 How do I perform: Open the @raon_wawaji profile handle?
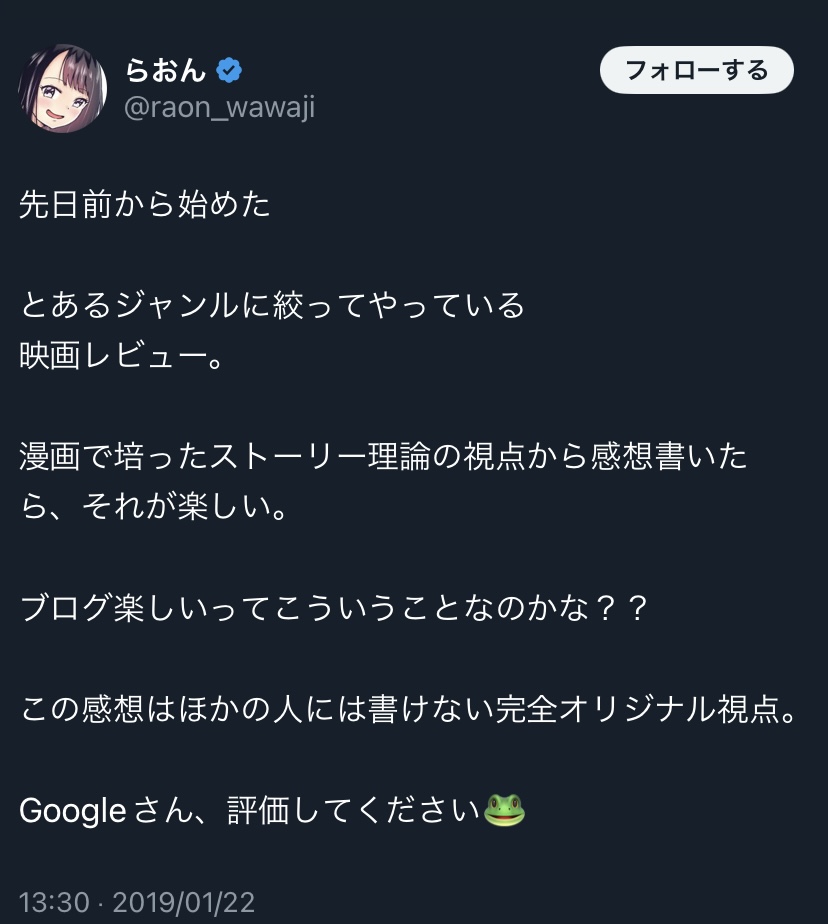tap(219, 107)
